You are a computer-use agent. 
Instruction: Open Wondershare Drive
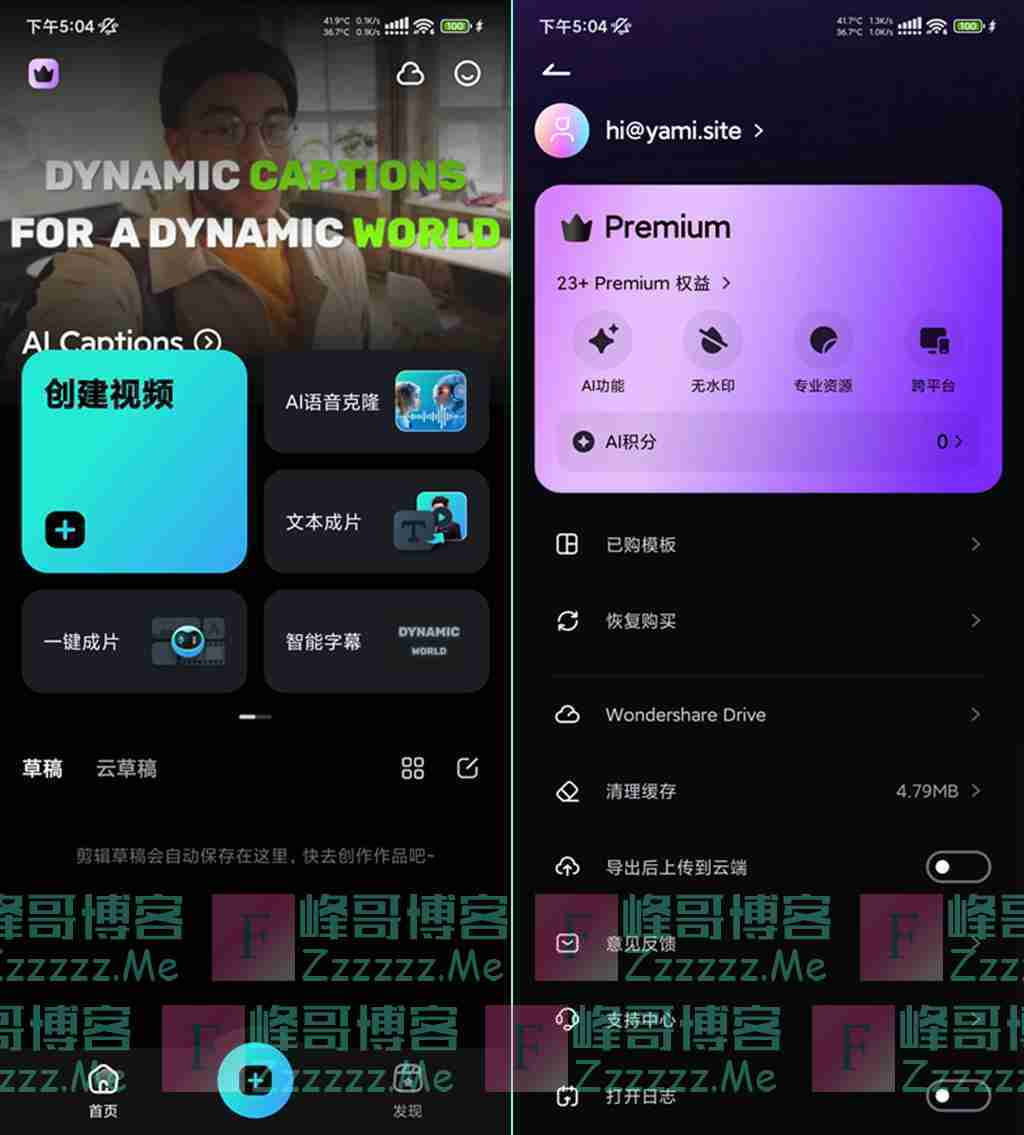pyautogui.click(x=768, y=715)
